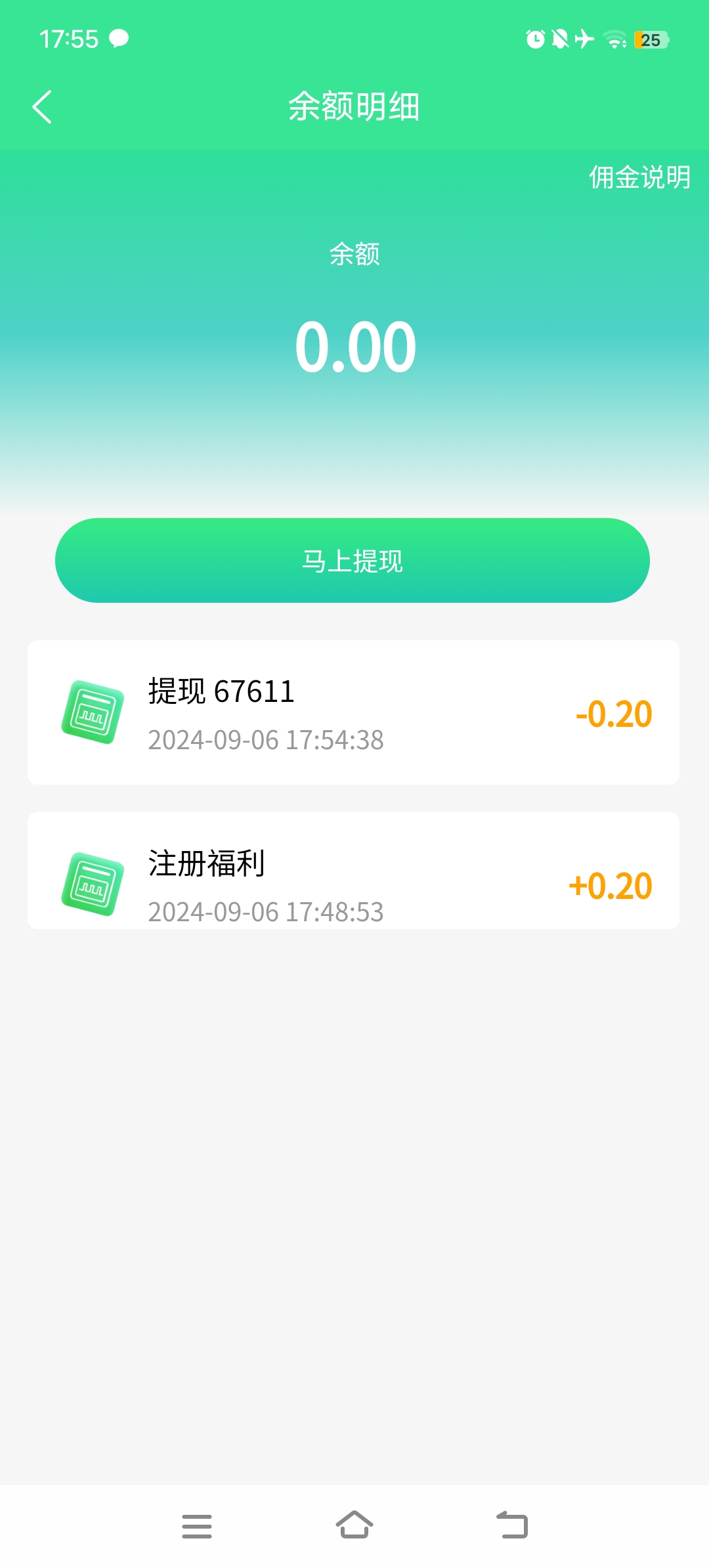Open the 提现 67611 transaction record

(x=353, y=712)
